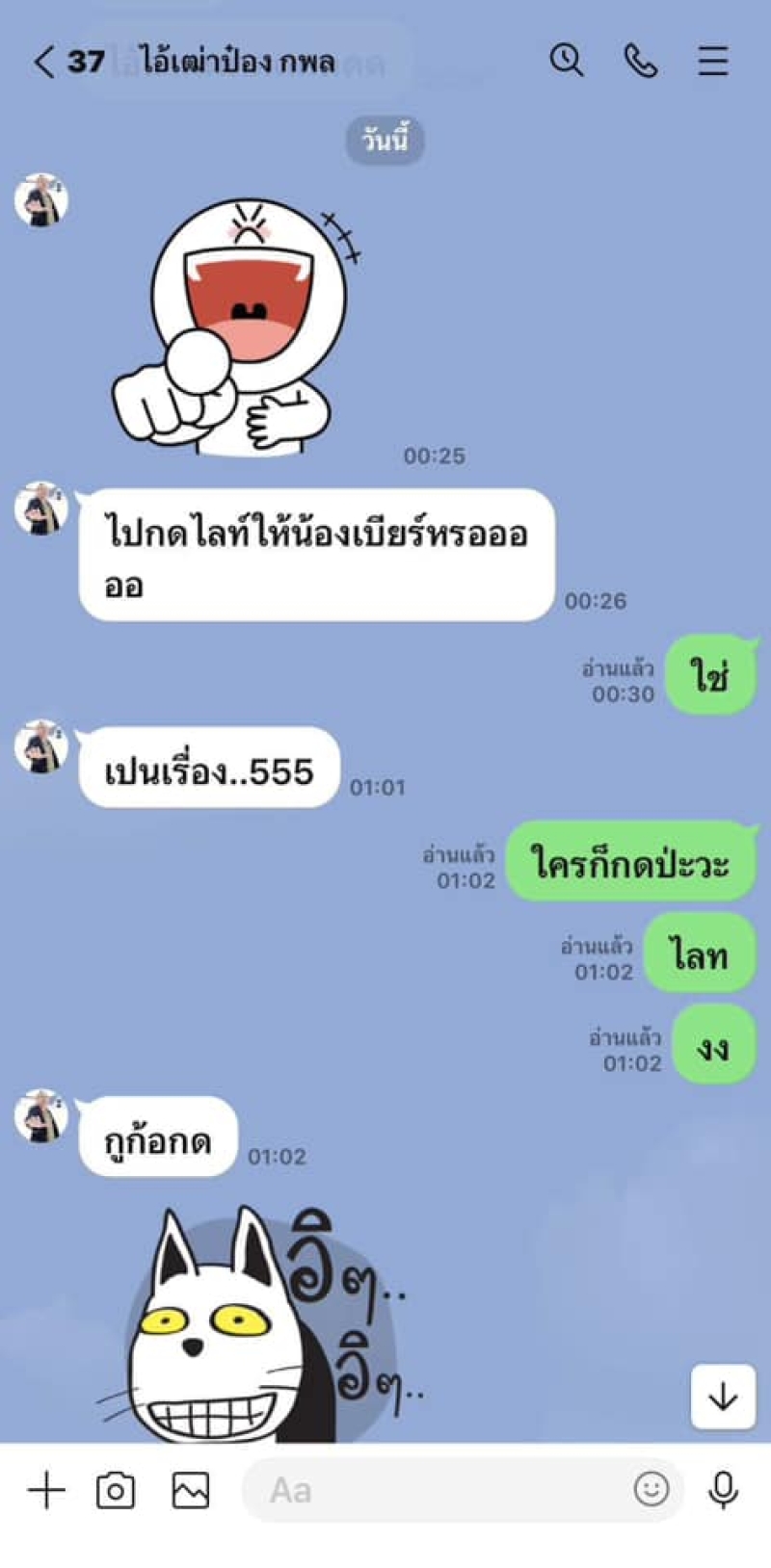The image size is (771, 1568).
Task: Search within this conversation
Action: [x=567, y=61]
